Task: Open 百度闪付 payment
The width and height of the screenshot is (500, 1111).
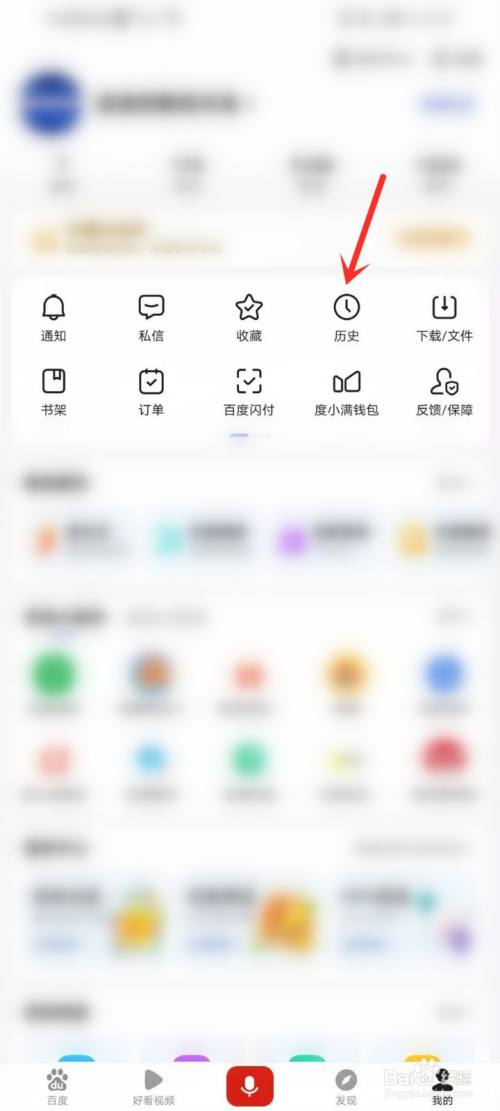Action: (x=249, y=392)
